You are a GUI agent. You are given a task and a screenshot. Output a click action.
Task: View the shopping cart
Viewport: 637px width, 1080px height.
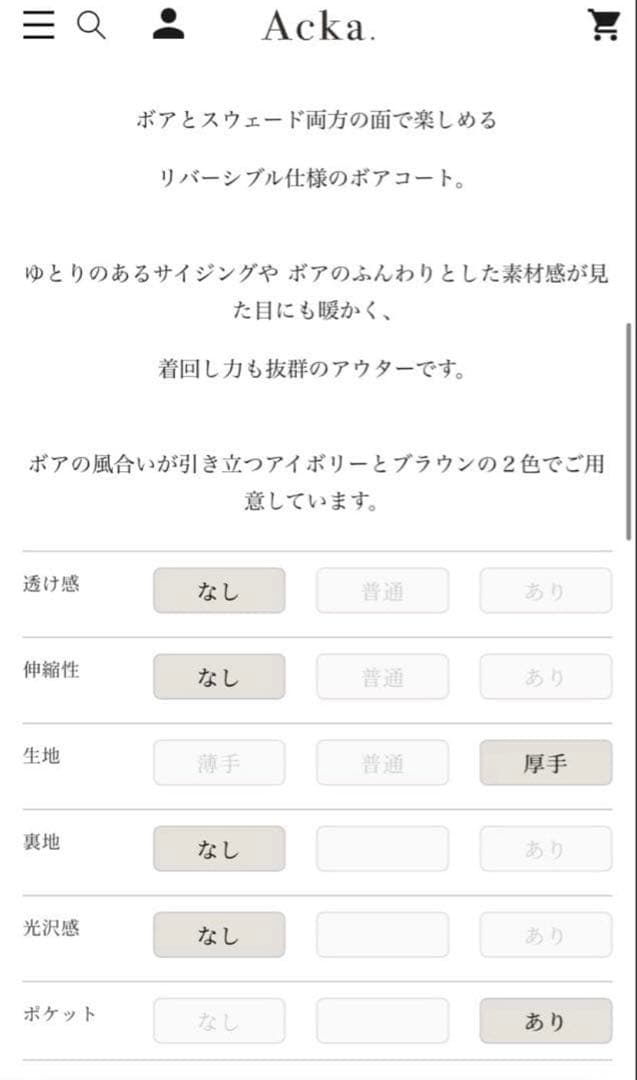point(603,25)
